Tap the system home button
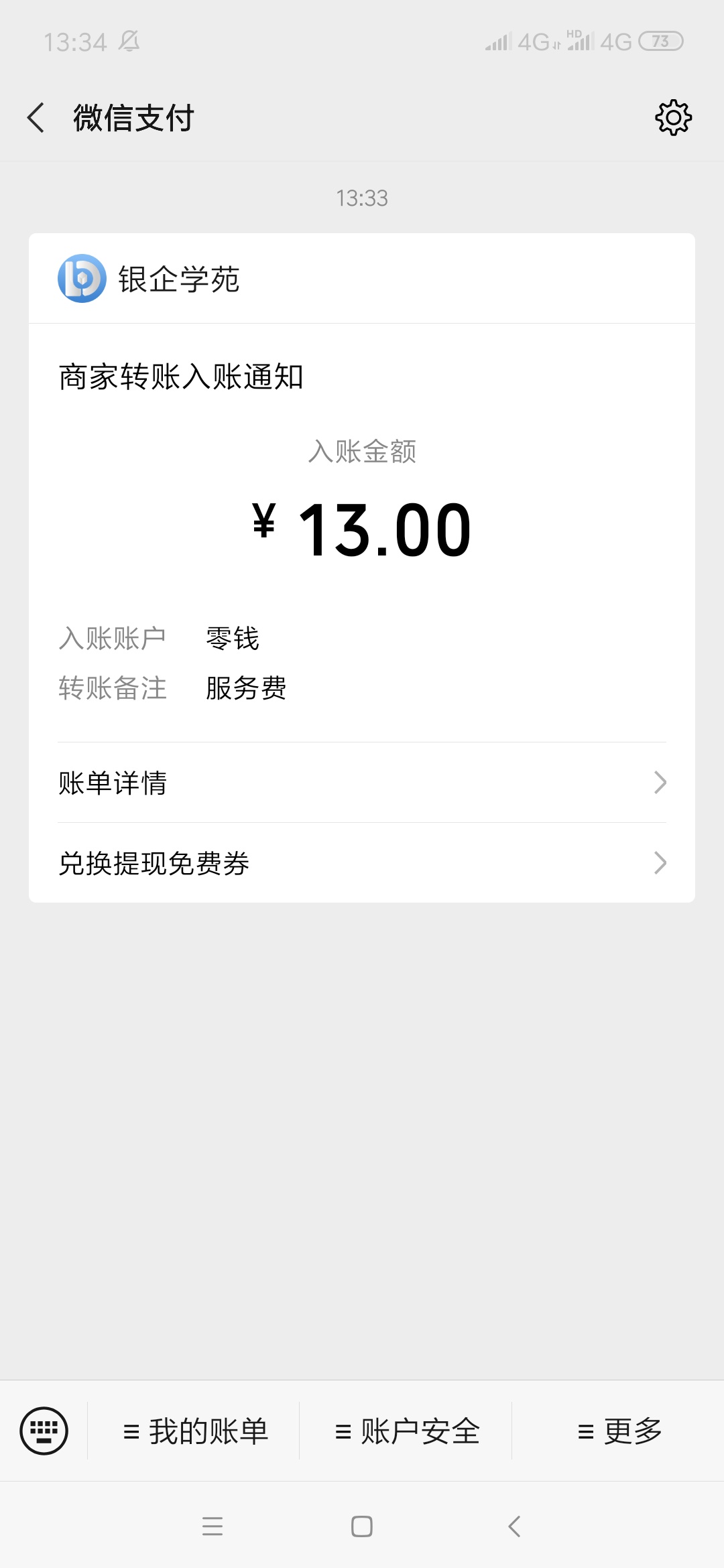This screenshot has height=1568, width=724. (362, 1526)
